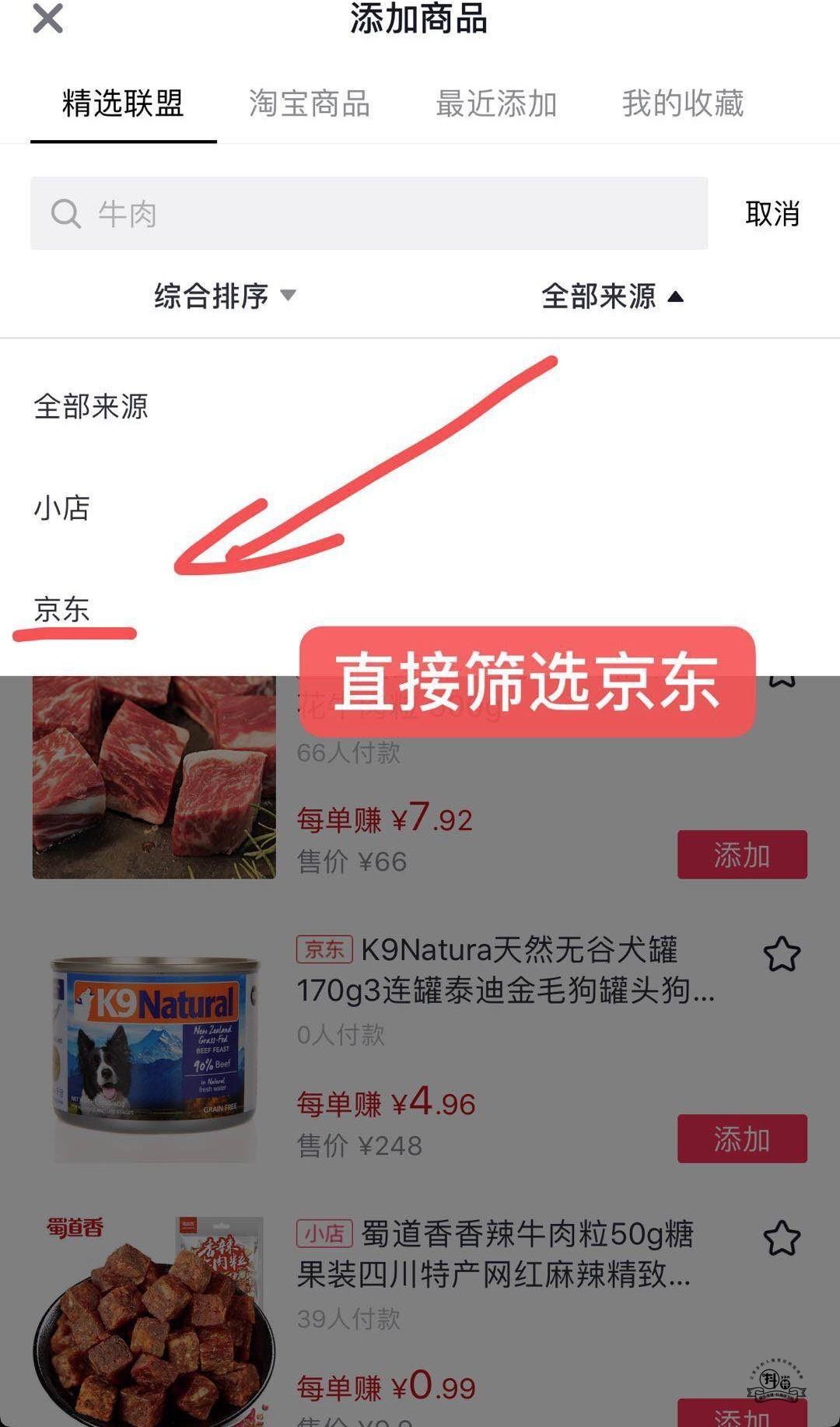Collapse the 全部来源 source filter
The width and height of the screenshot is (840, 1427).
612,296
